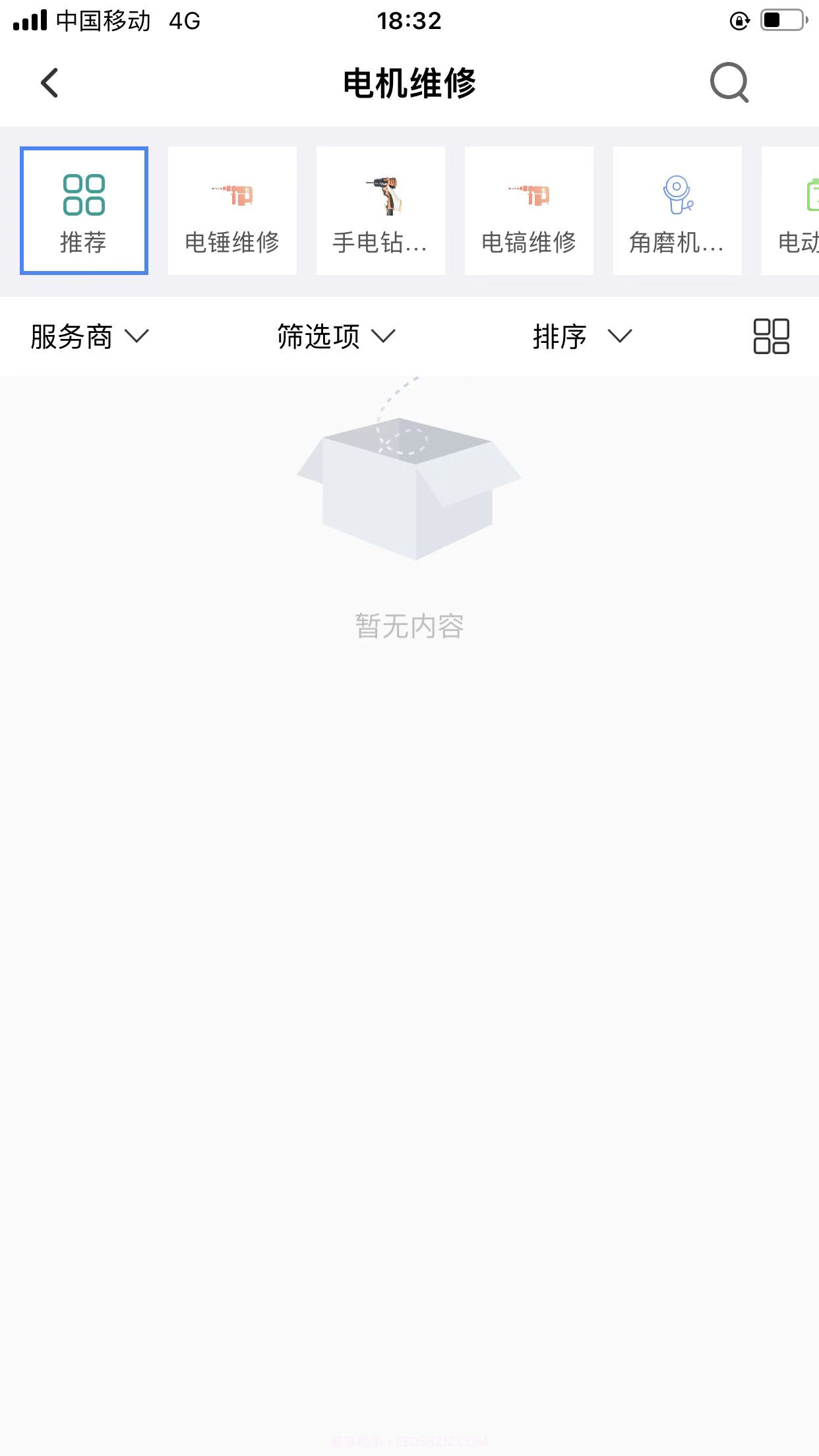The image size is (819, 1456).
Task: Tap the battery indicator in the status bar
Action: click(x=780, y=20)
